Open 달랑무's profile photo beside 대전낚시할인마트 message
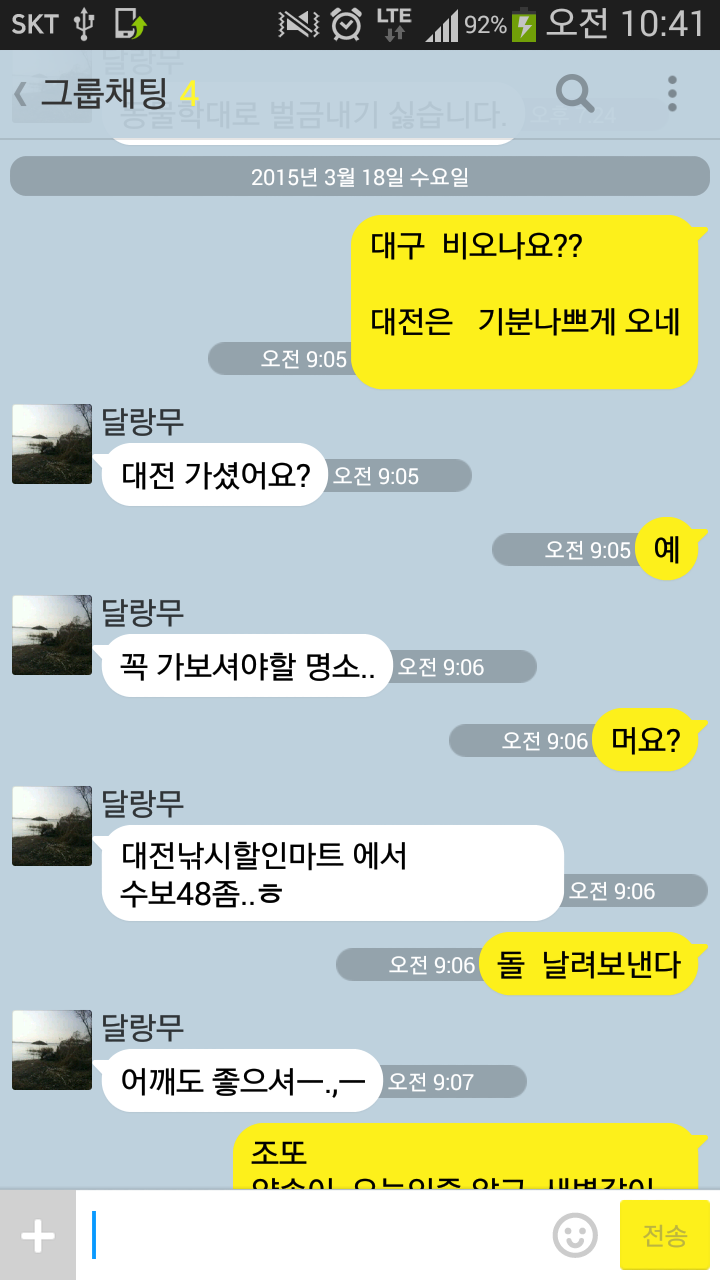The height and width of the screenshot is (1280, 720). click(52, 826)
